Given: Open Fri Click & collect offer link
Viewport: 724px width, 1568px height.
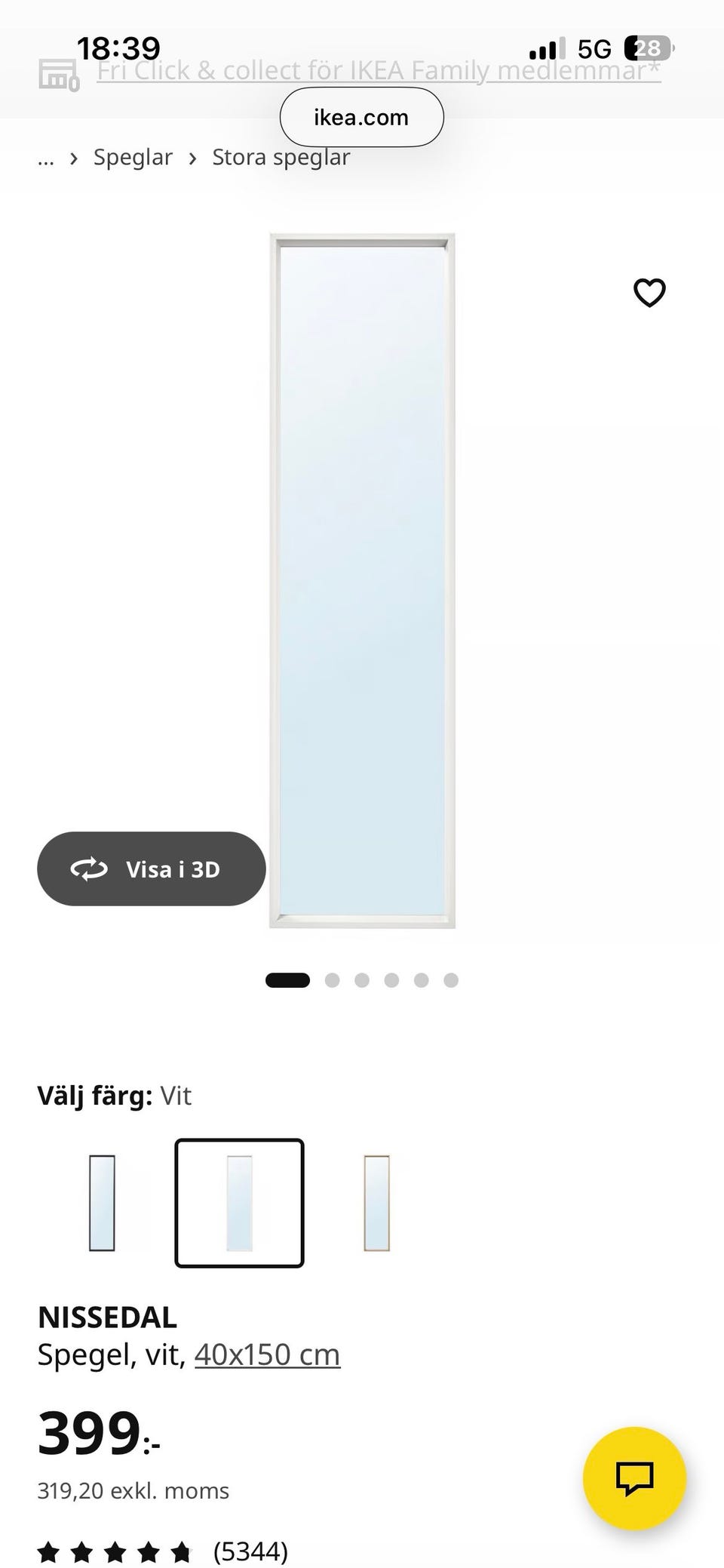Looking at the screenshot, I should coord(376,70).
